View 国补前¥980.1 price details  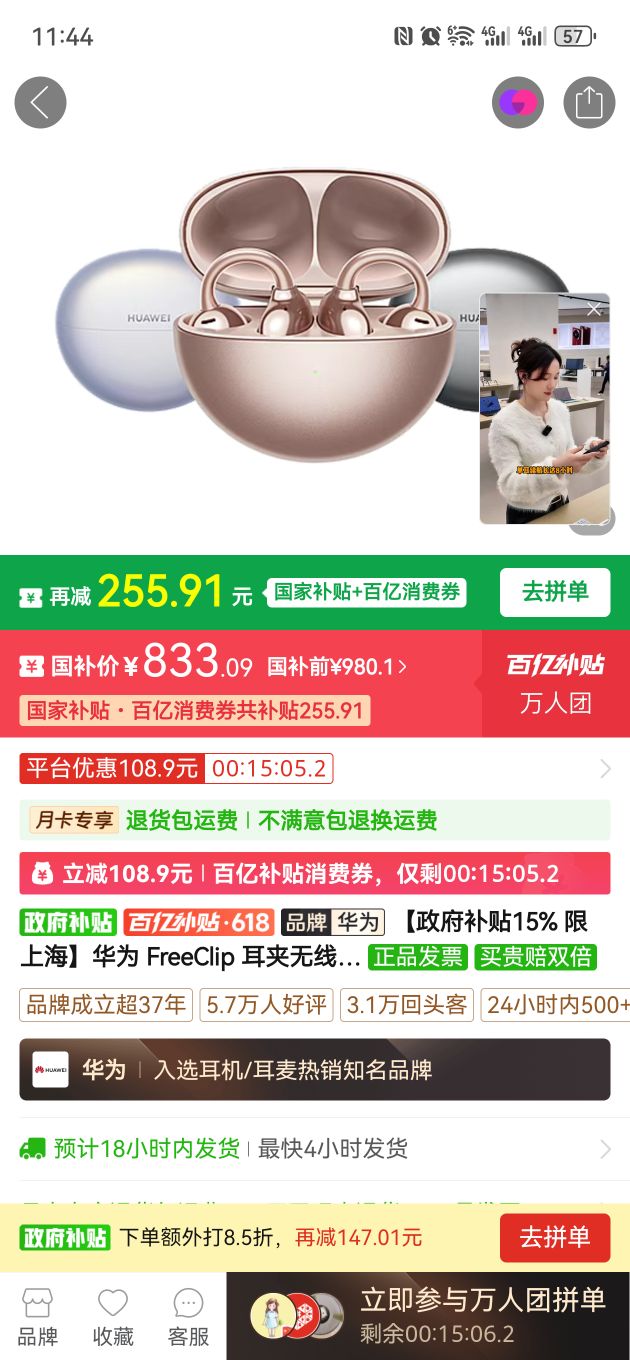337,666
